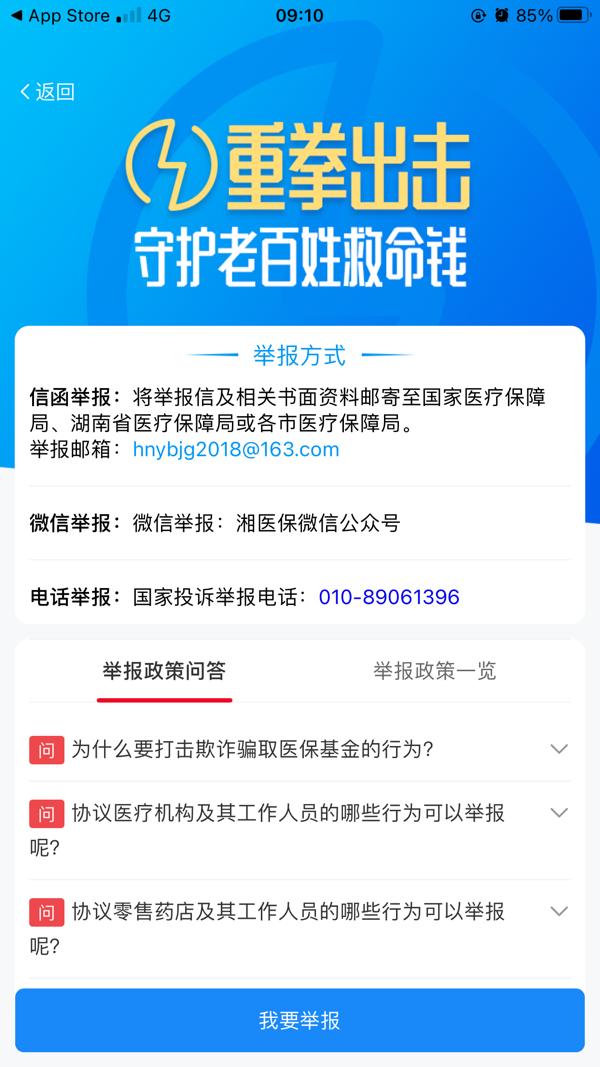600x1067 pixels.
Task: Select the 举报政策问答 tab
Action: [164, 672]
